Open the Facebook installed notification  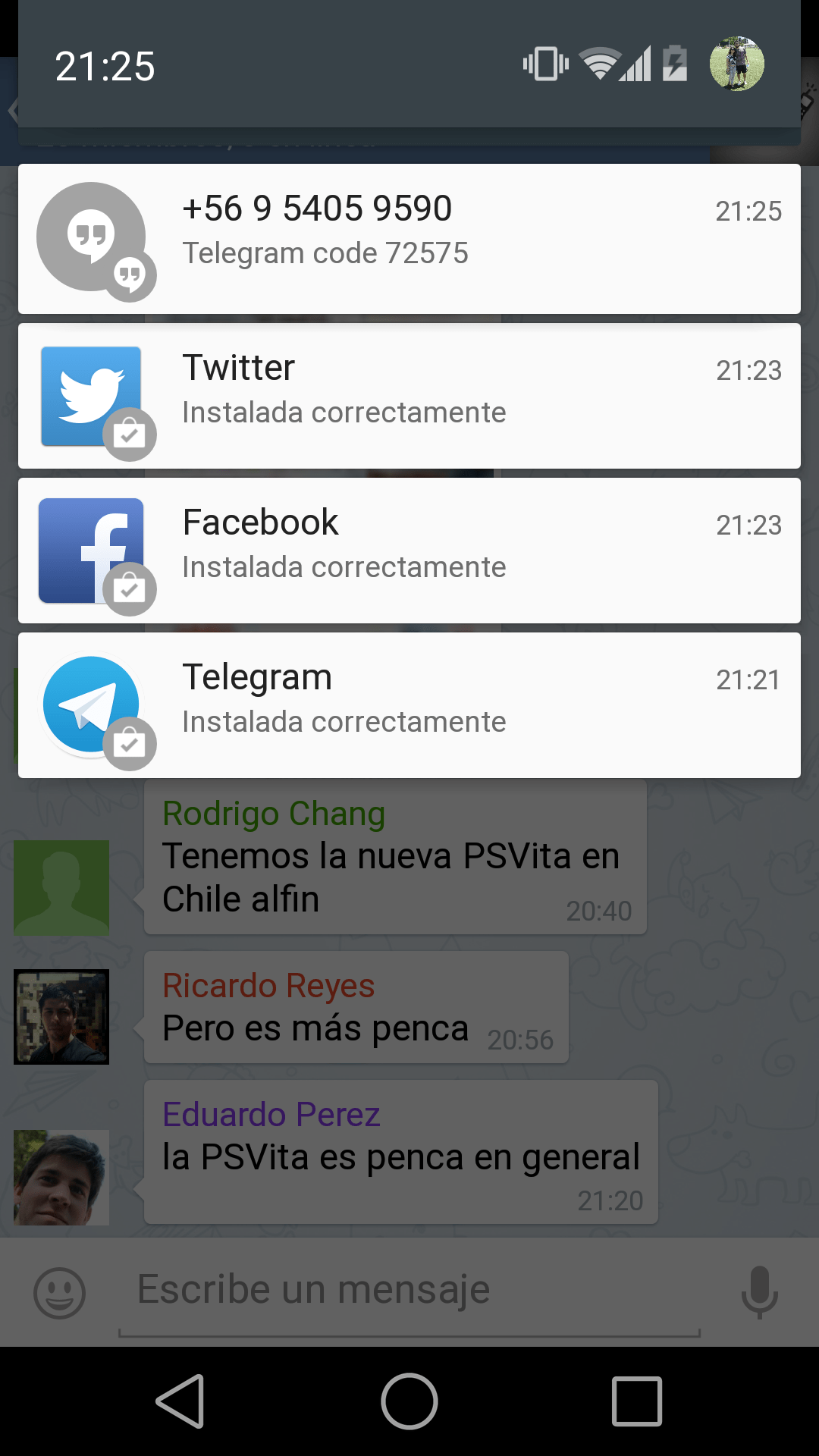point(409,551)
